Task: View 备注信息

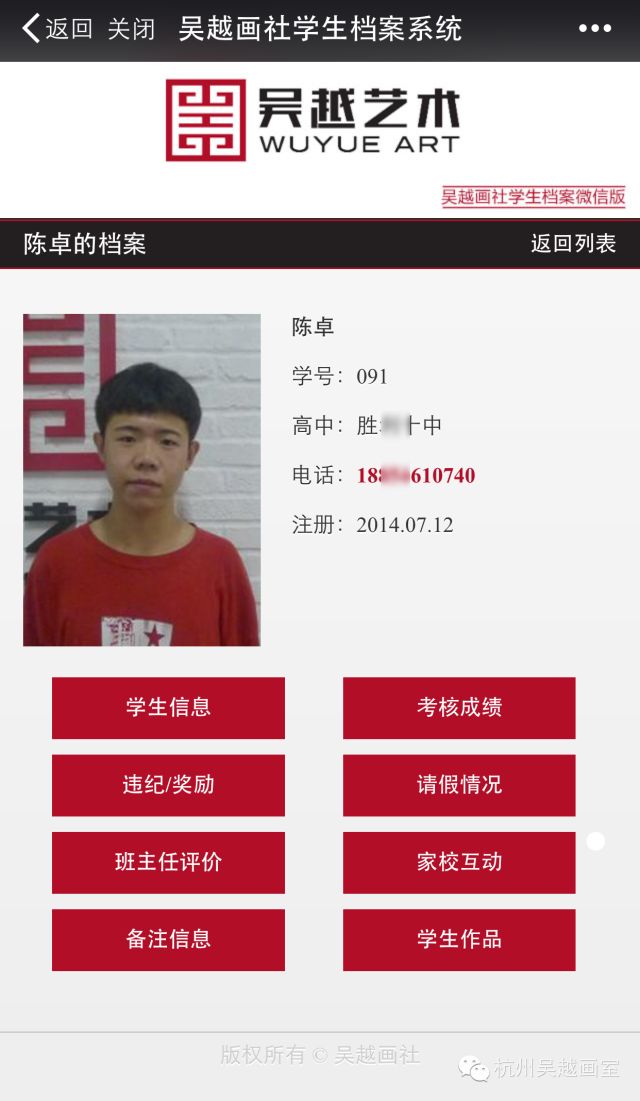Action: [168, 939]
